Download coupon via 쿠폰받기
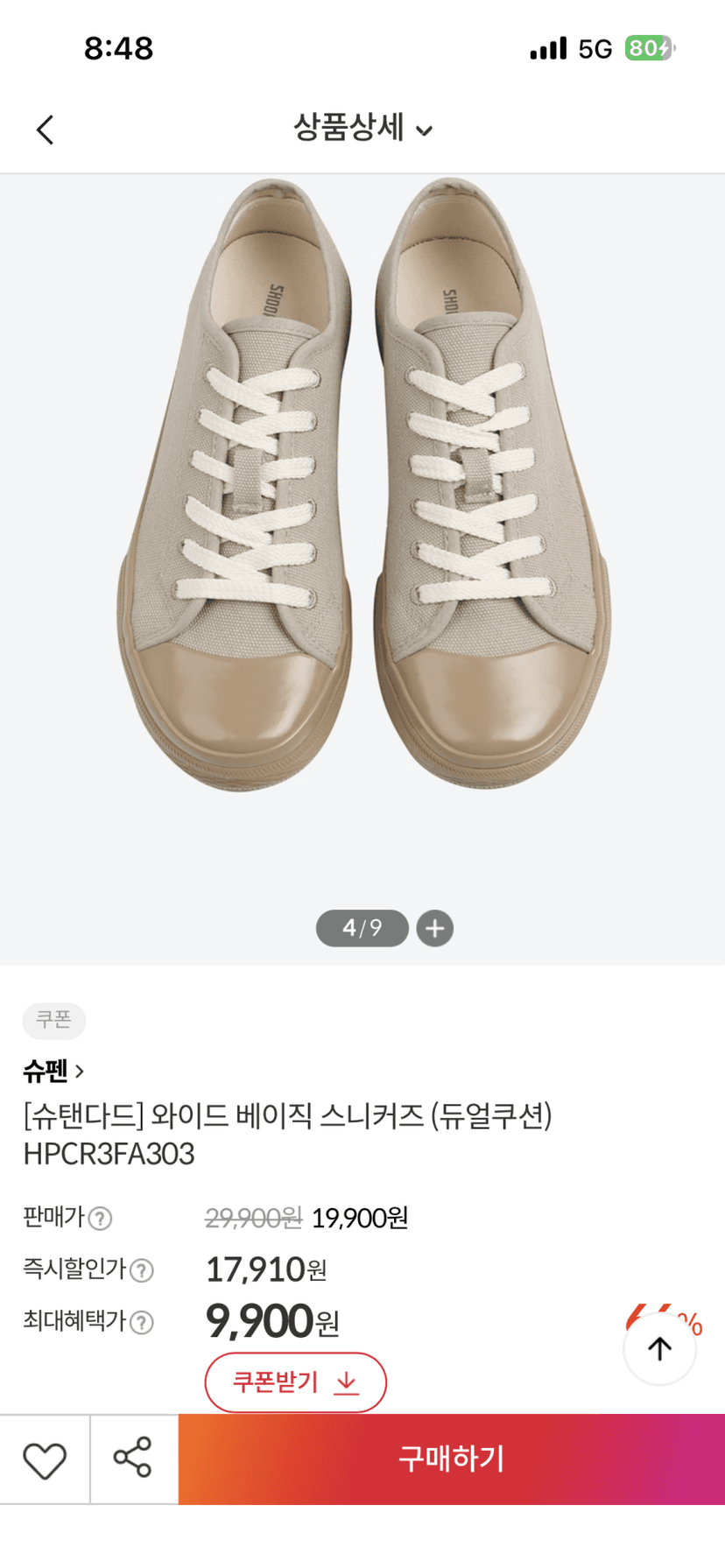This screenshot has width=725, height=1568. coord(296,1382)
